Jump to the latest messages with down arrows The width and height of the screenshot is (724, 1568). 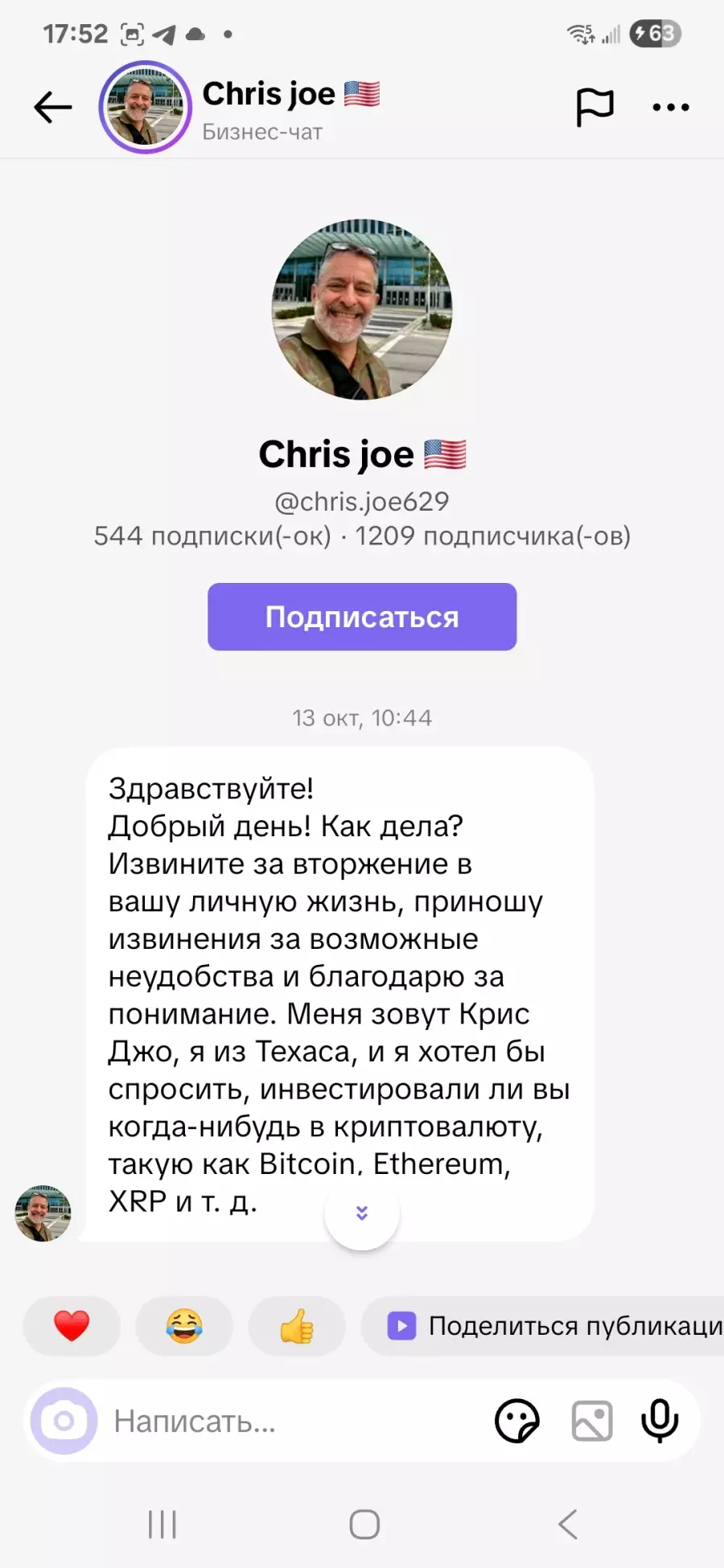[362, 1213]
